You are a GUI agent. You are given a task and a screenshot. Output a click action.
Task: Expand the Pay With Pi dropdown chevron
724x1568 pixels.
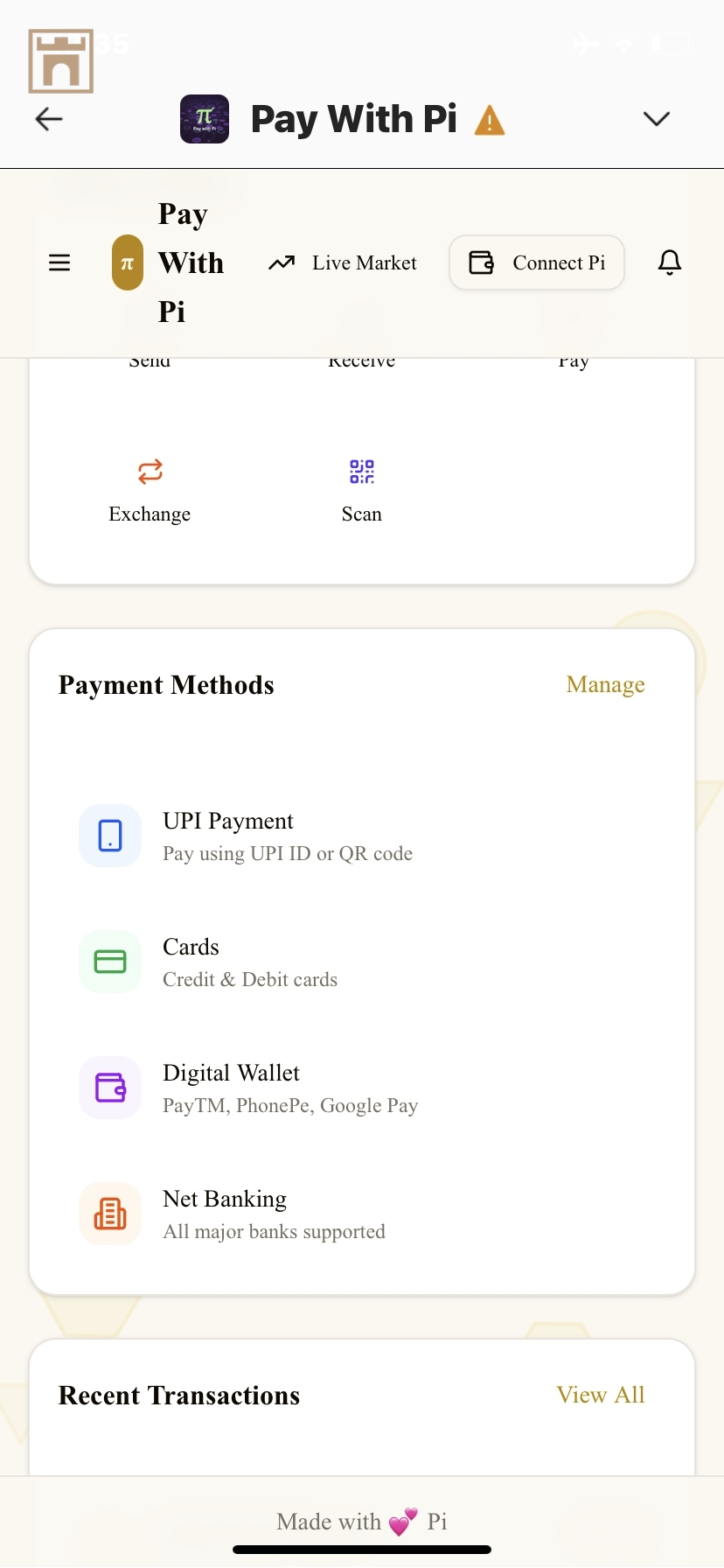tap(656, 119)
